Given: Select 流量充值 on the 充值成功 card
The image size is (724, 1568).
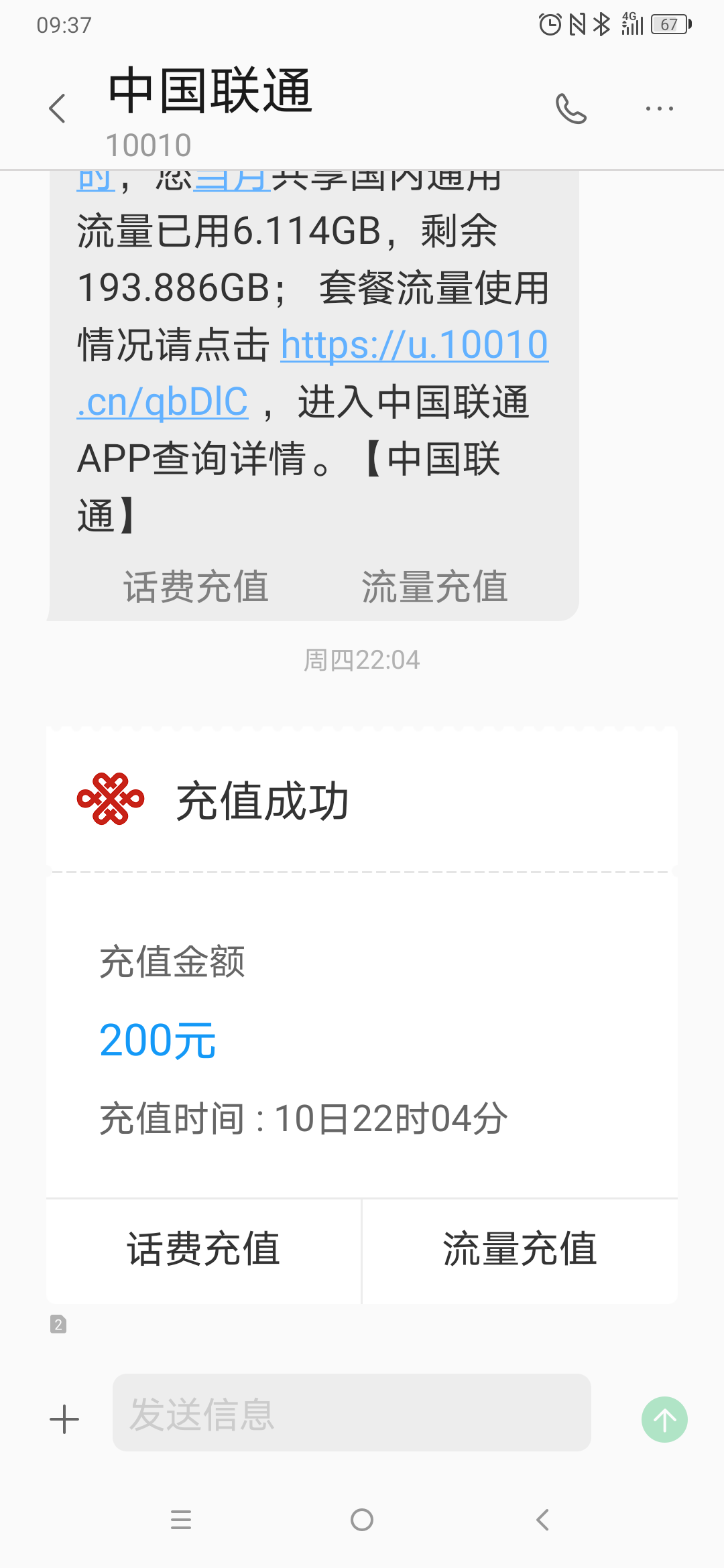Looking at the screenshot, I should pos(520,1250).
